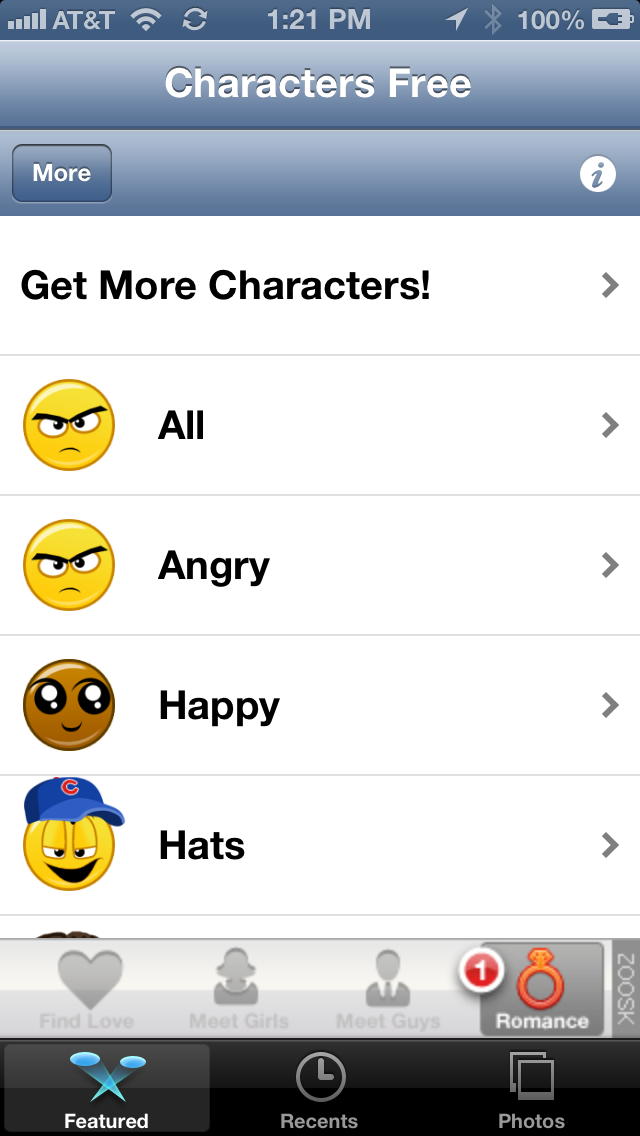
Task: Tap Find Love in the banner
Action: point(87,990)
